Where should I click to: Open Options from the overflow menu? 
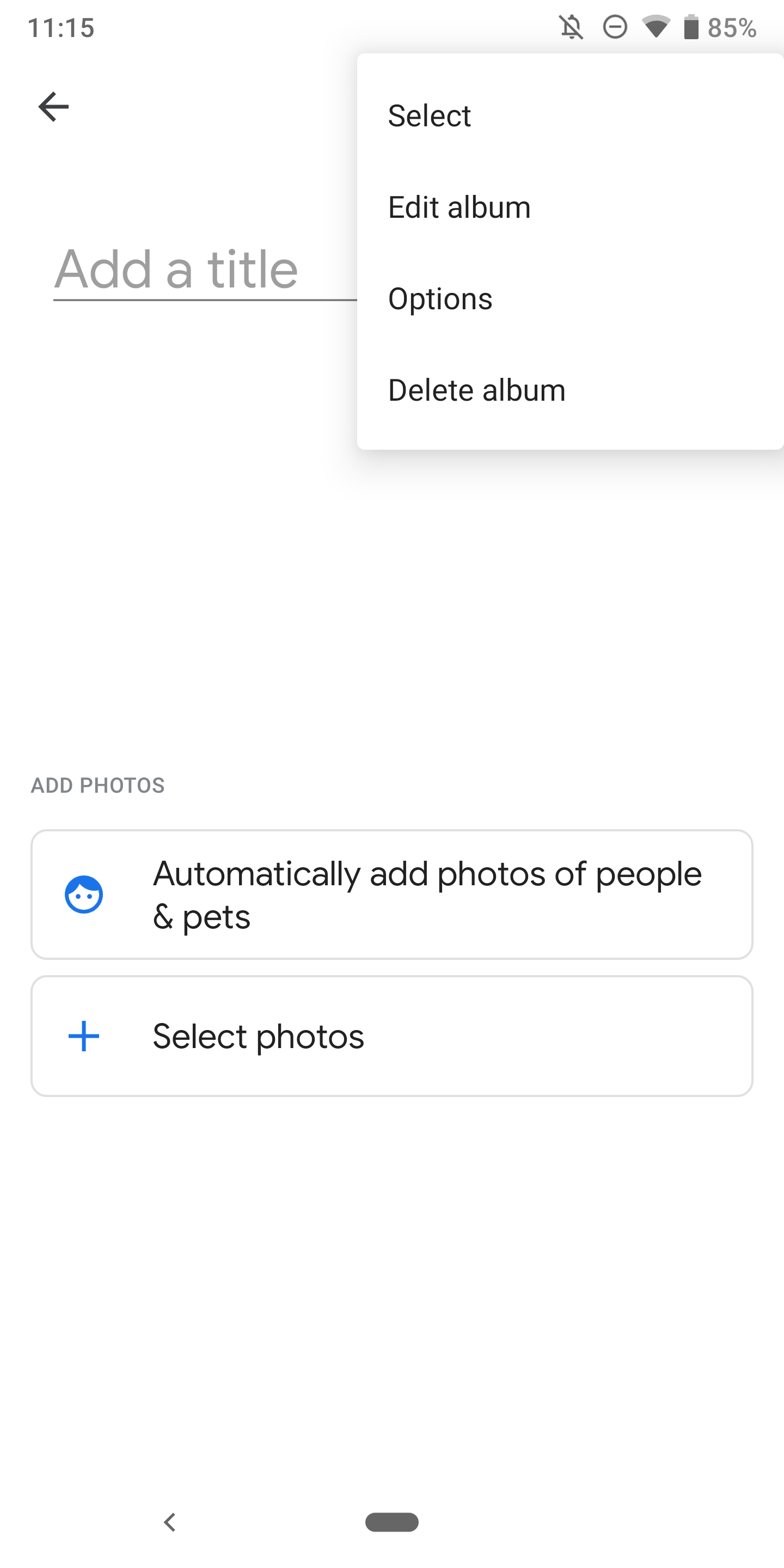440,298
